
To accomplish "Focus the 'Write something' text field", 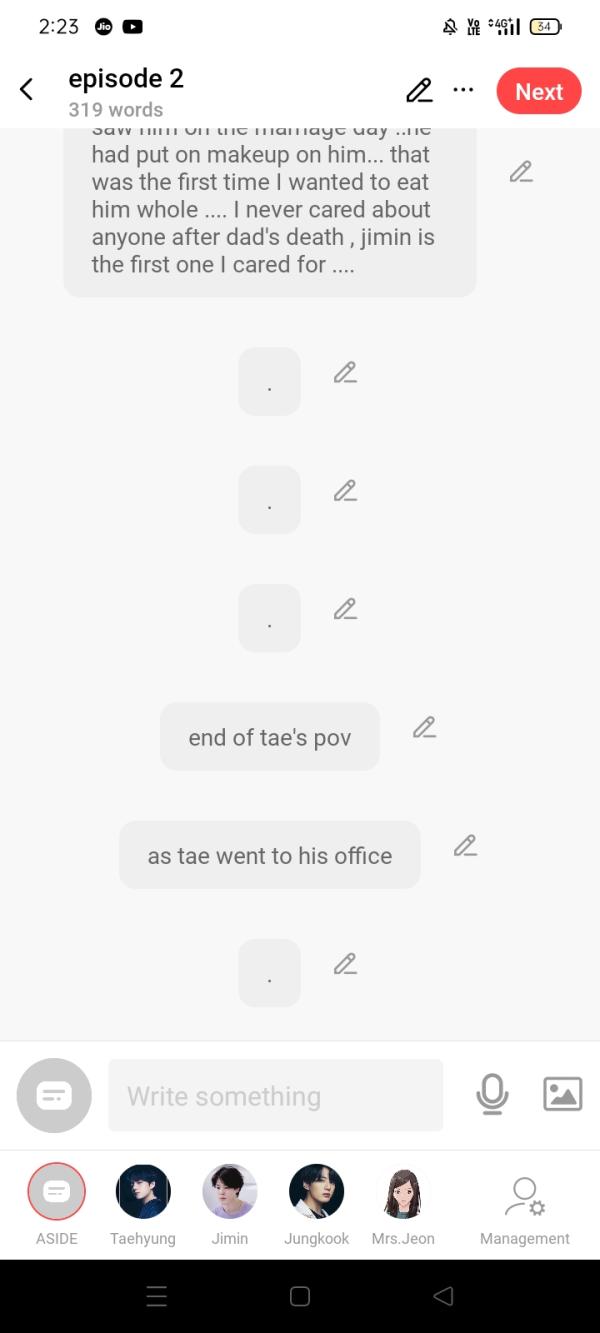I will point(275,1096).
